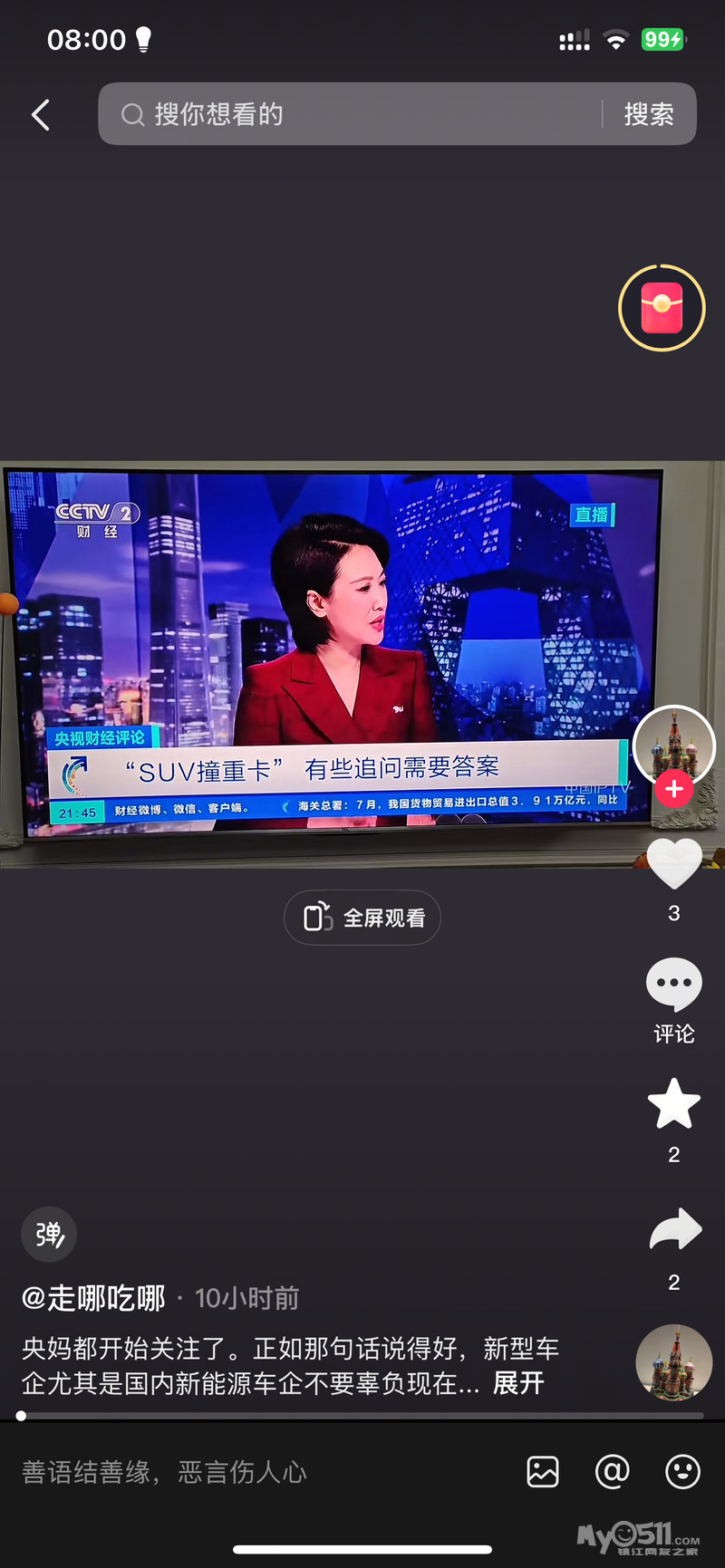Tap the video progress bar
The height and width of the screenshot is (1568, 725).
click(x=362, y=1415)
